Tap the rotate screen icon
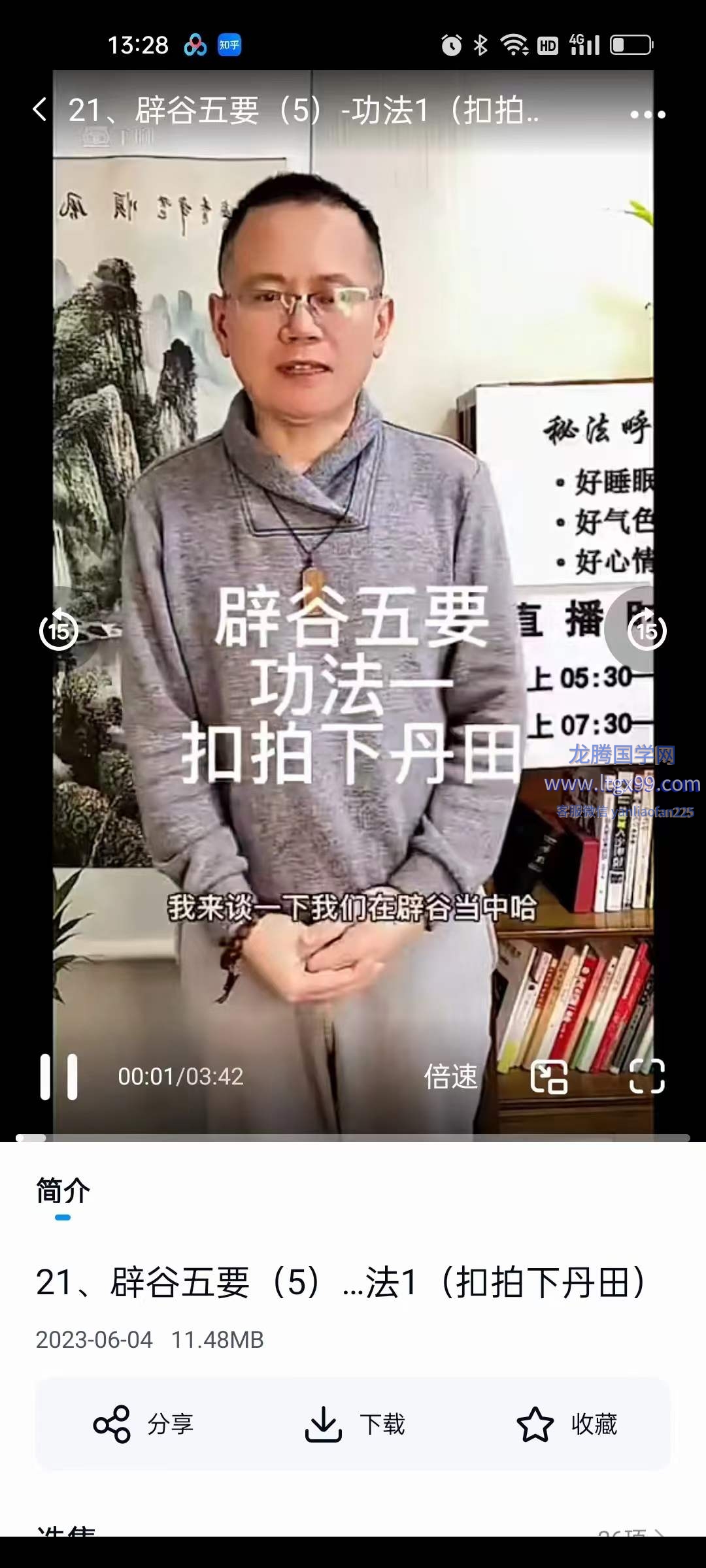 pos(549,1076)
